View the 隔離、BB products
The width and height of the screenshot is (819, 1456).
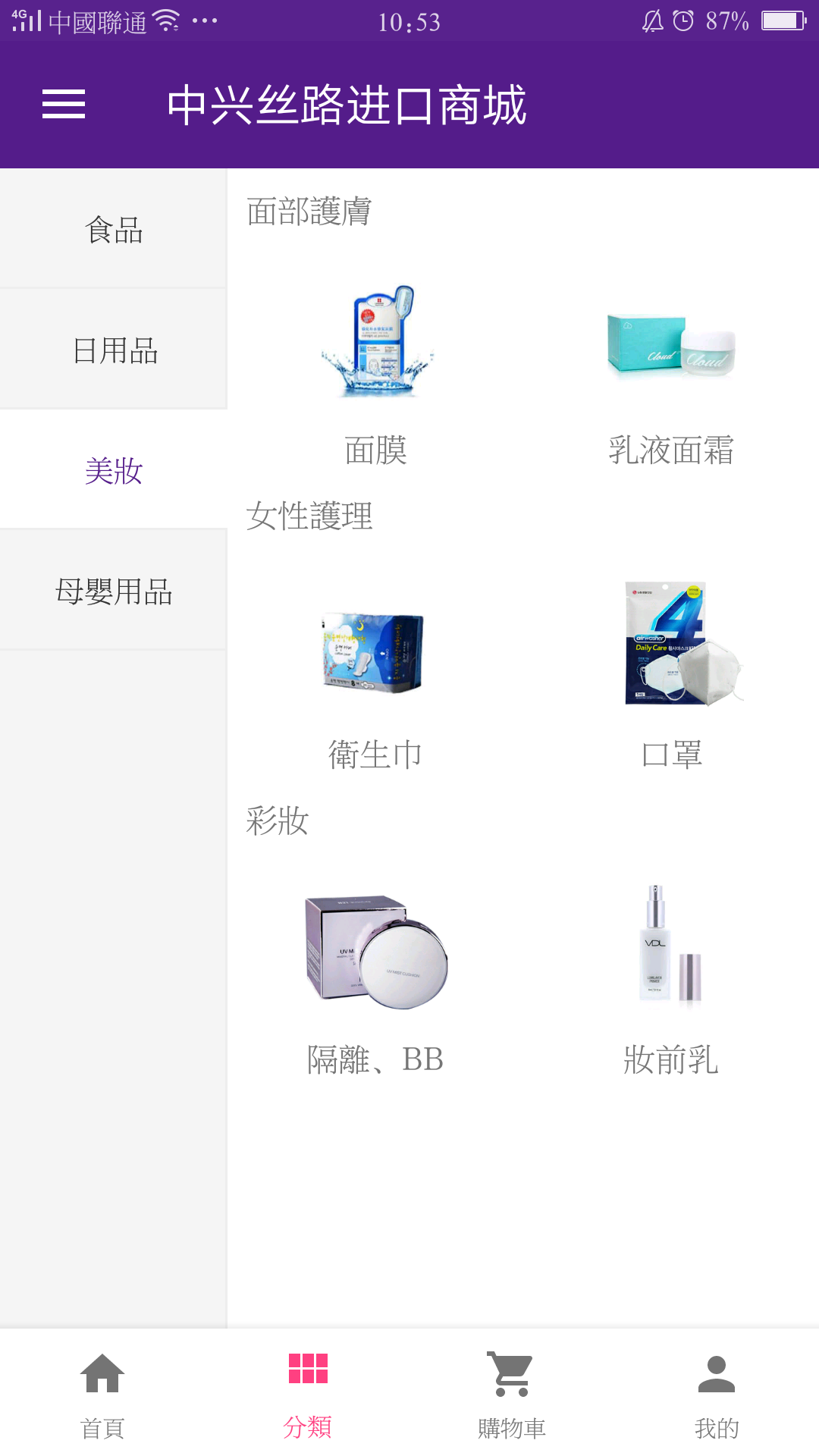click(375, 978)
